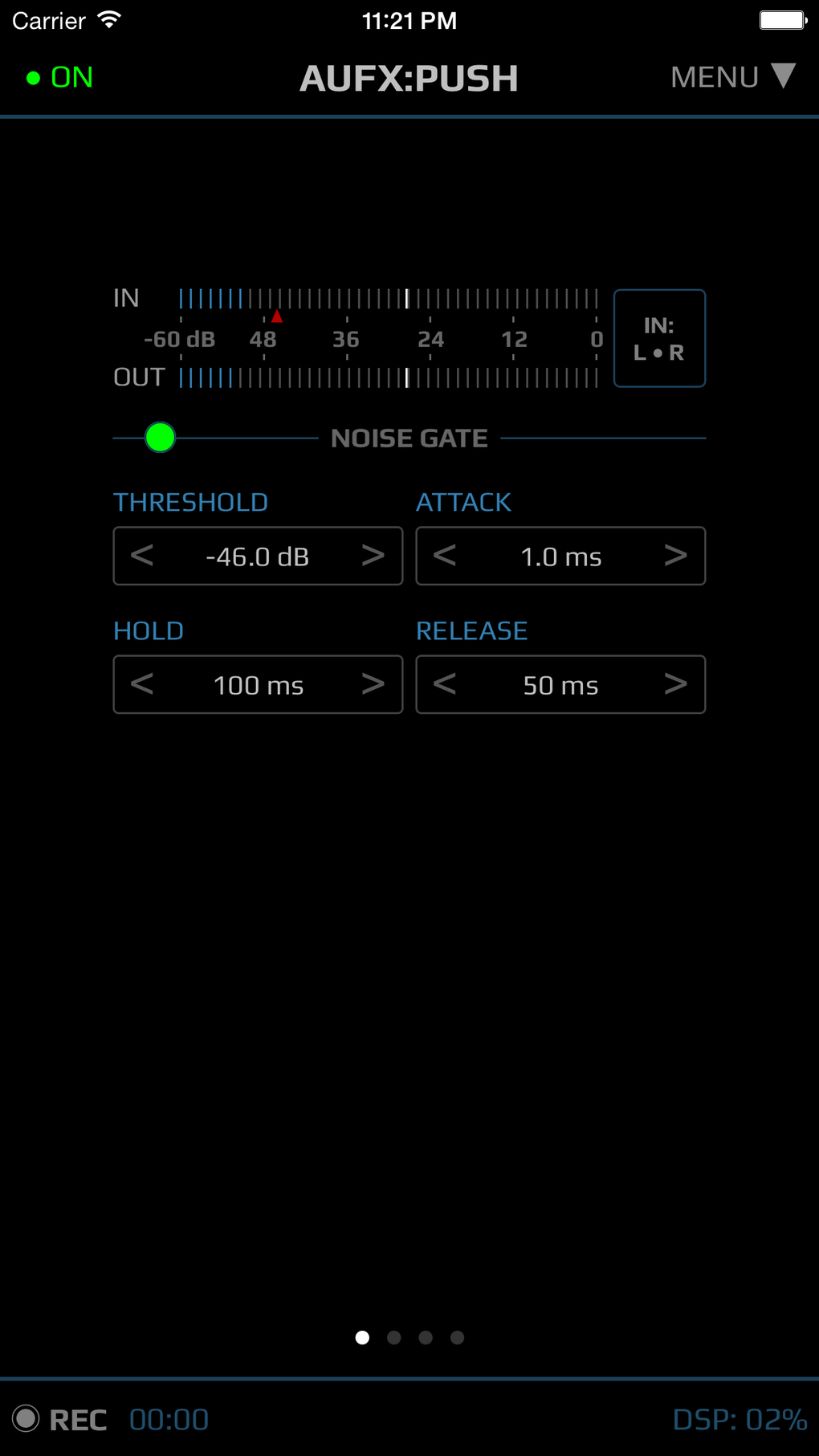Start recording with the REC button
Screen dimensions: 819x1456
point(59,1419)
